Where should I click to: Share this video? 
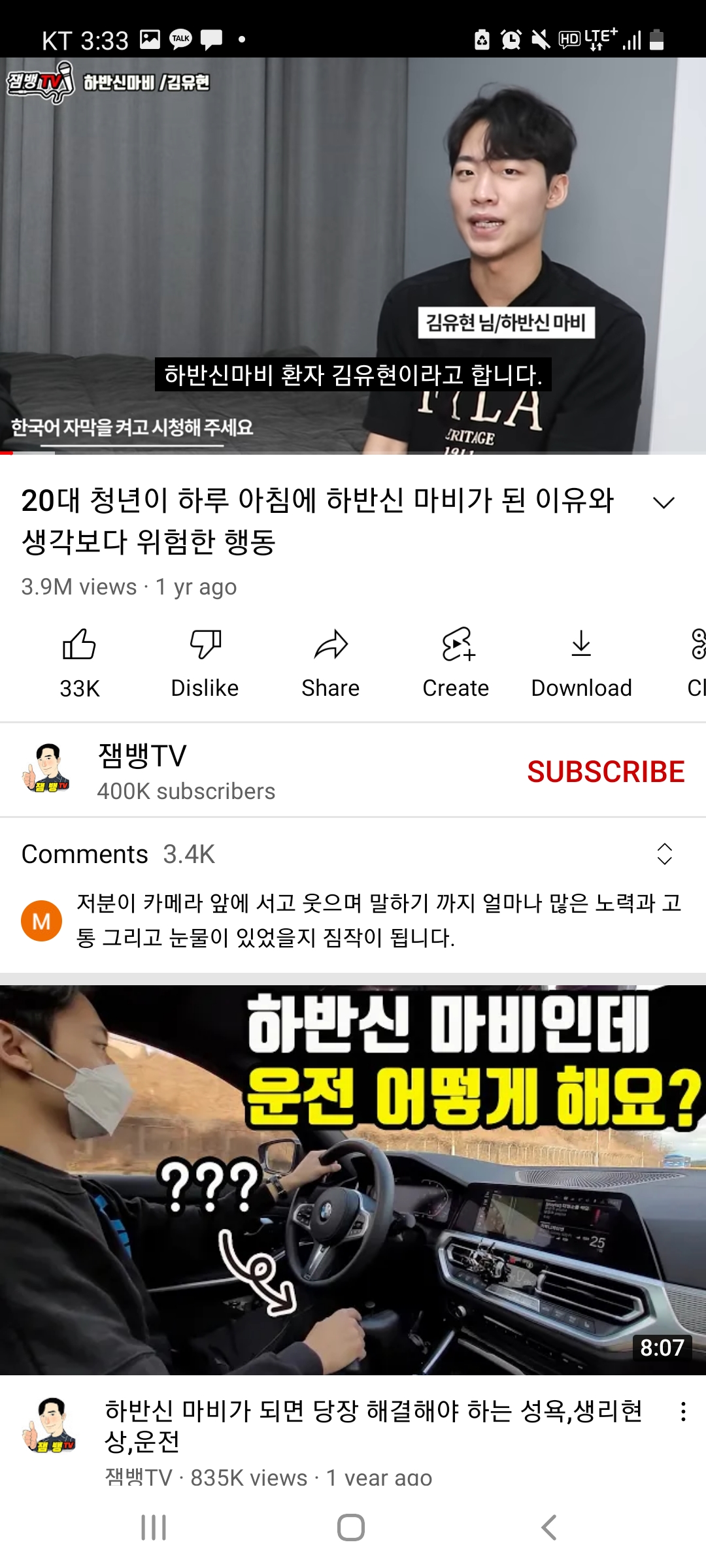pos(331,661)
